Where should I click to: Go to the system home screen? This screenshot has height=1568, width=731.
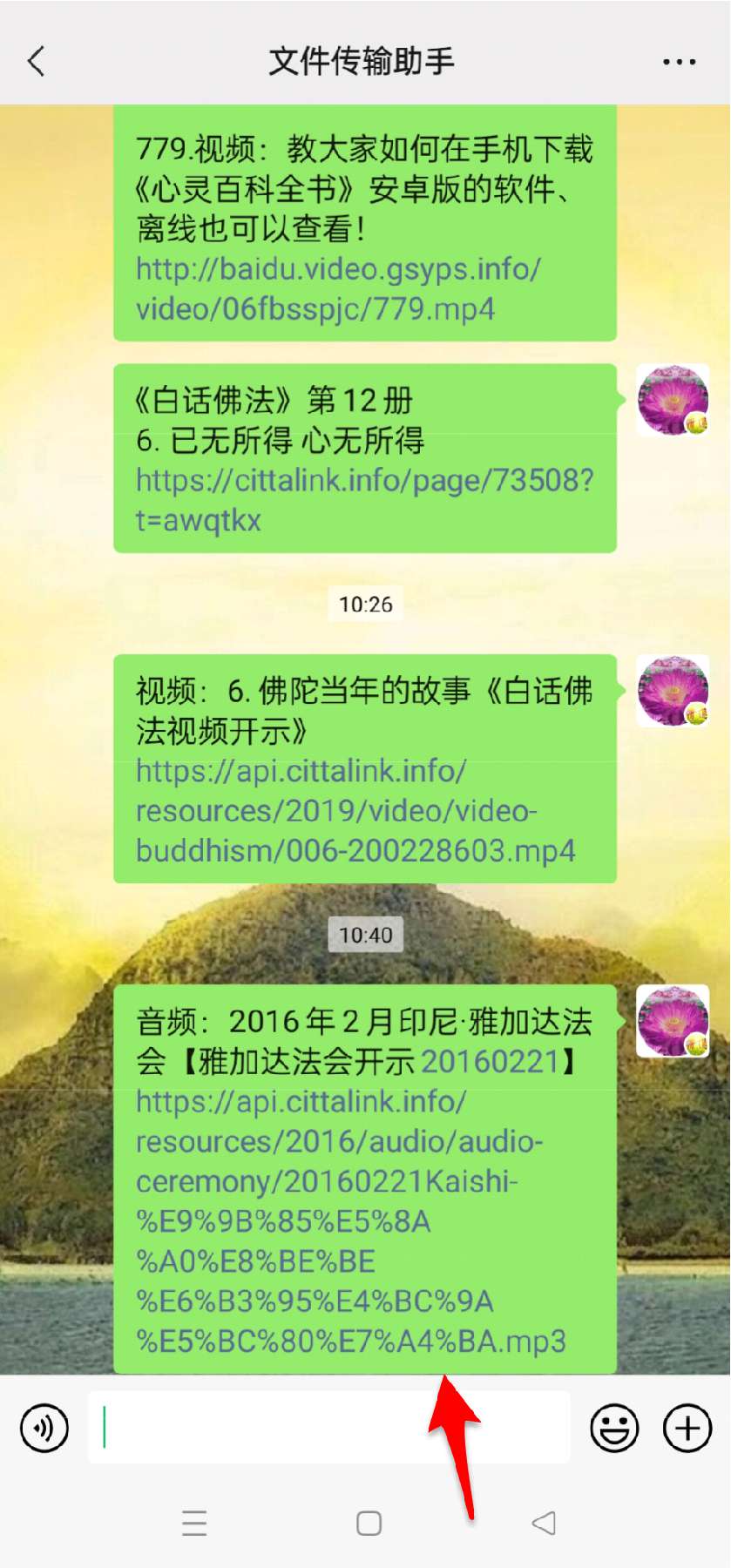pyautogui.click(x=369, y=1523)
